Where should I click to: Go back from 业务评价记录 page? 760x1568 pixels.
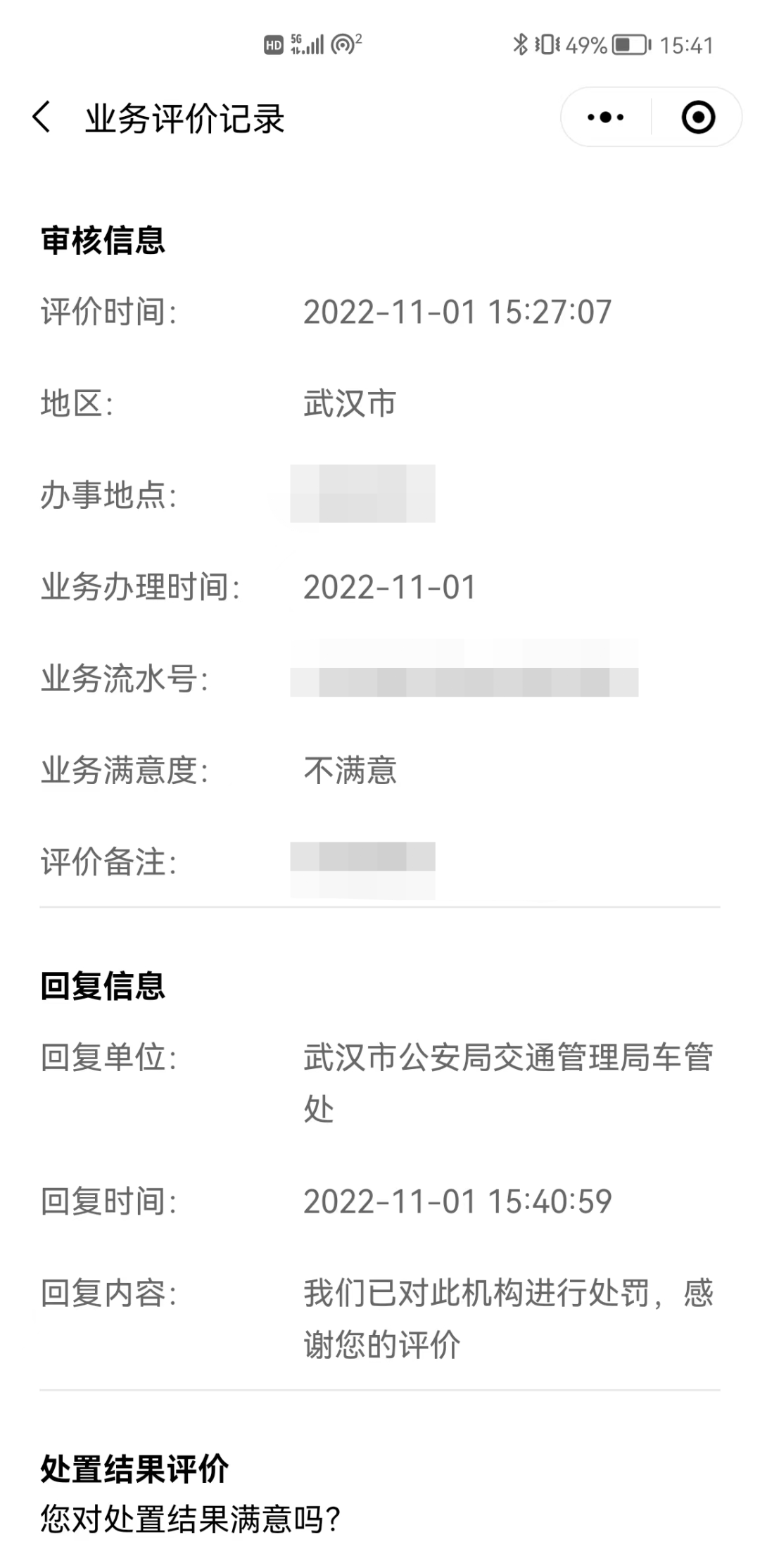[x=42, y=117]
